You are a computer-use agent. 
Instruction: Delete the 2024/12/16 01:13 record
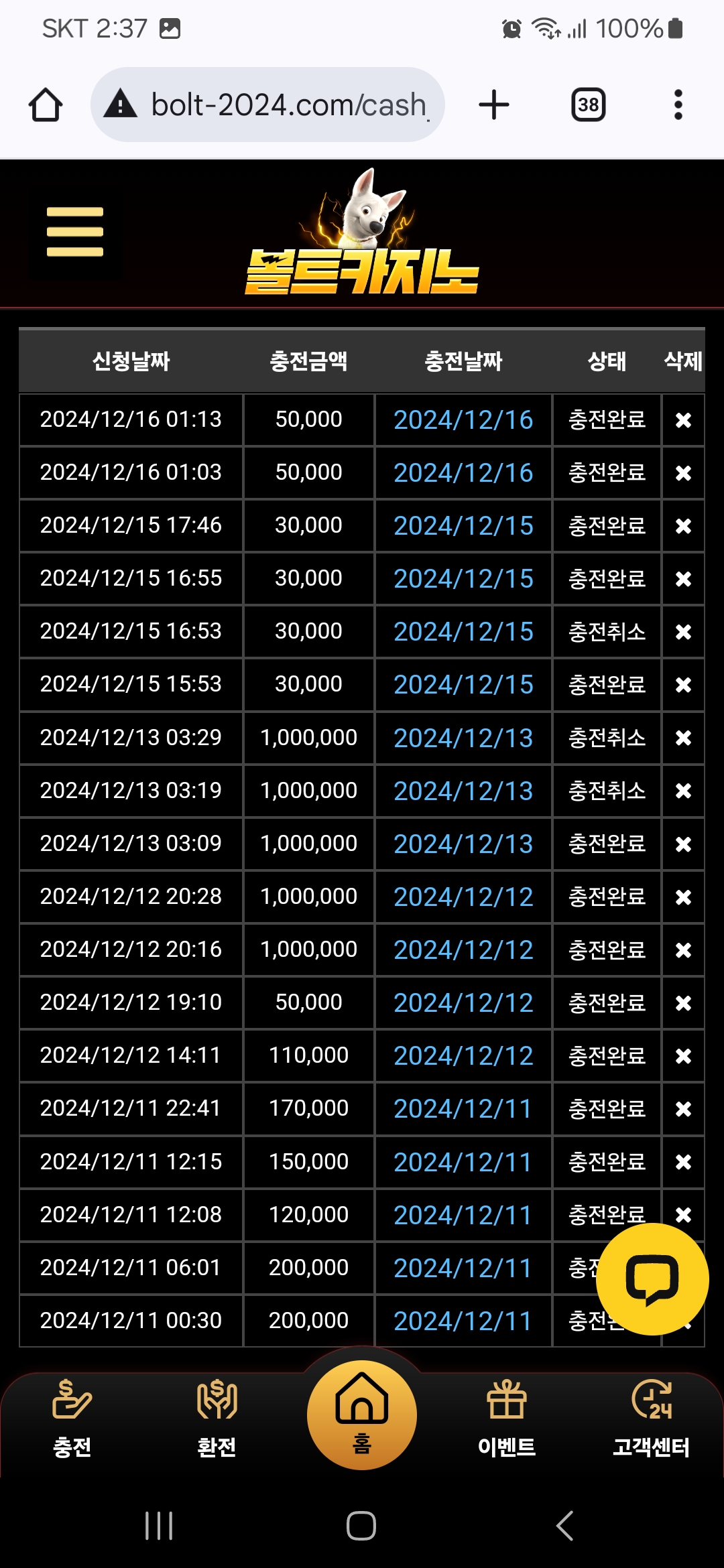click(683, 420)
